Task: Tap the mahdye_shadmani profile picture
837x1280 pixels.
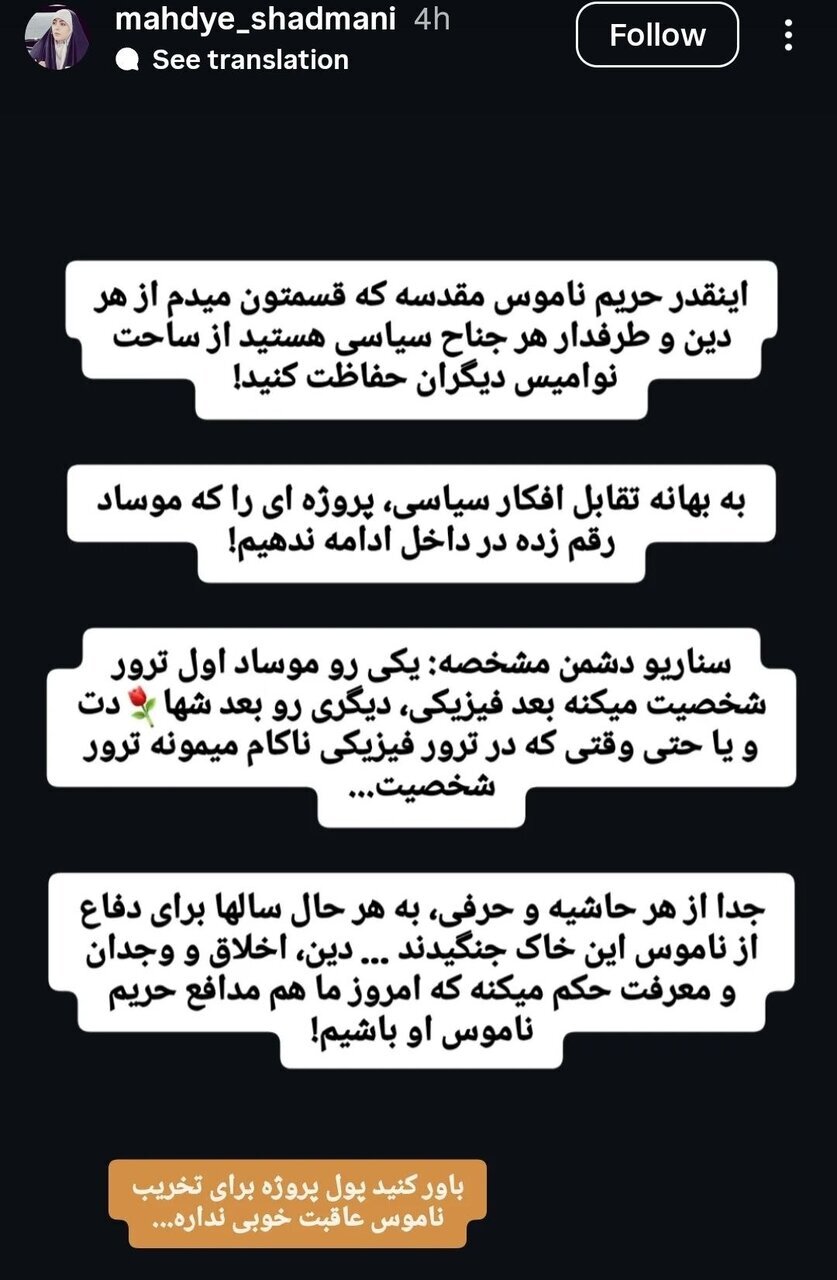Action: point(57,38)
